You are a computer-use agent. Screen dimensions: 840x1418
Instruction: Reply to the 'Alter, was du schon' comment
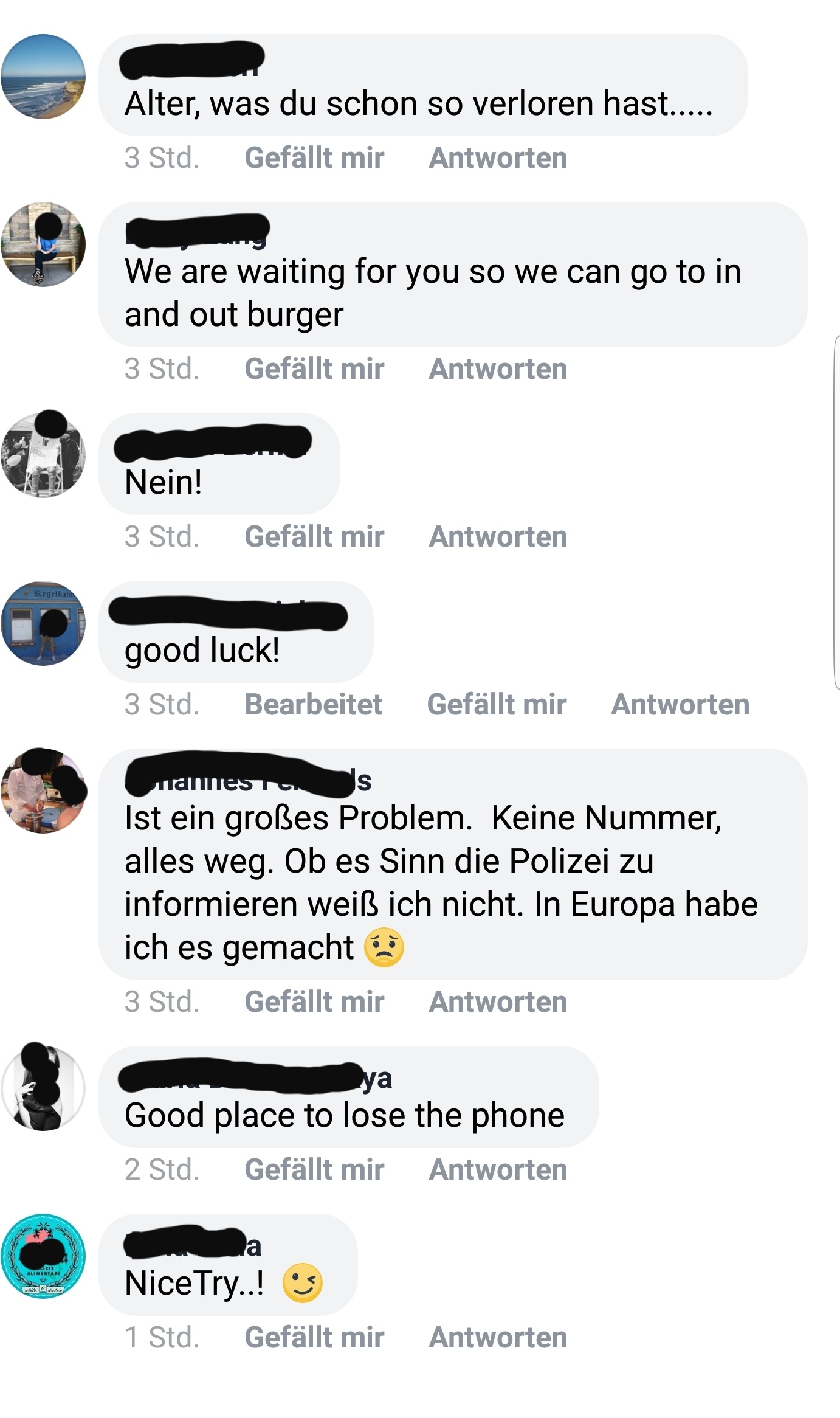point(498,158)
